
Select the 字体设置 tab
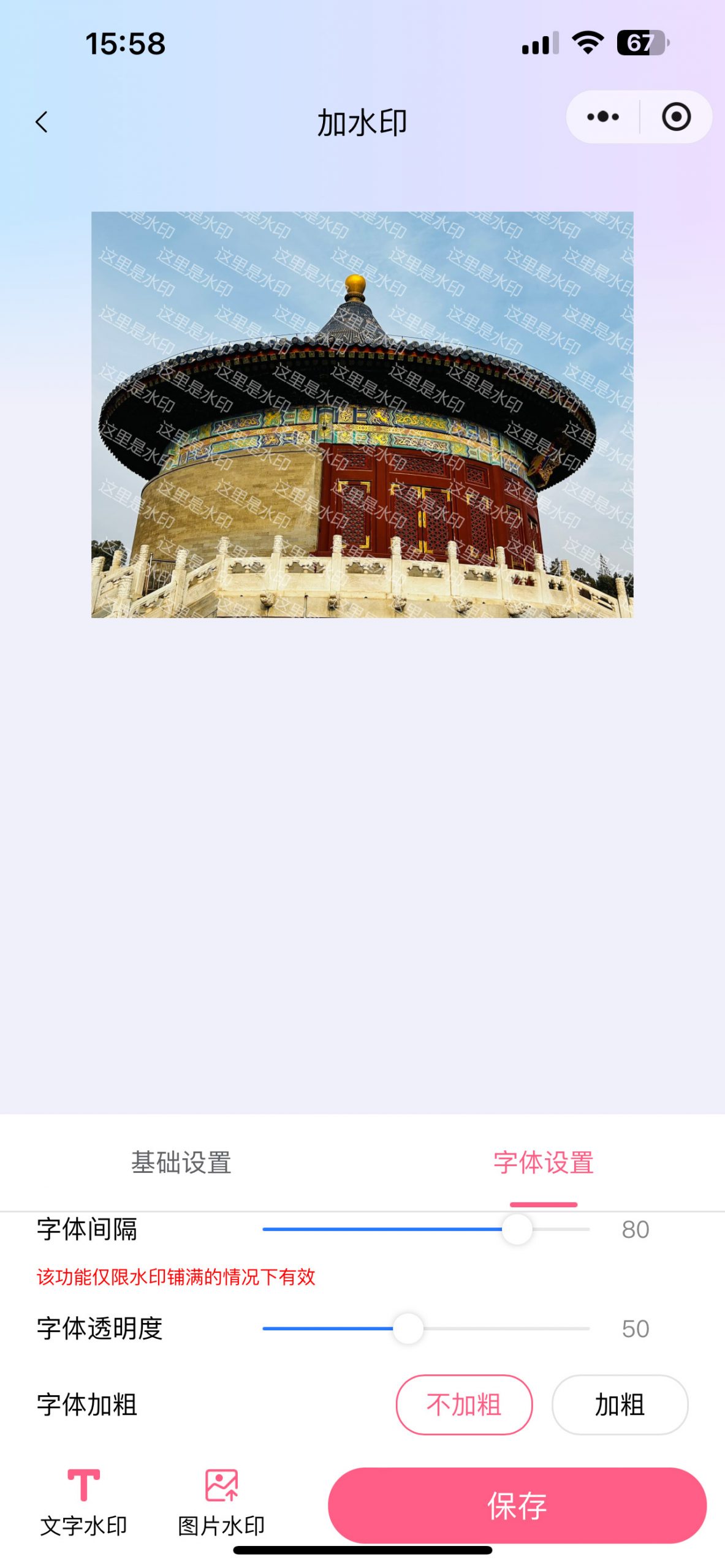pyautogui.click(x=543, y=1162)
